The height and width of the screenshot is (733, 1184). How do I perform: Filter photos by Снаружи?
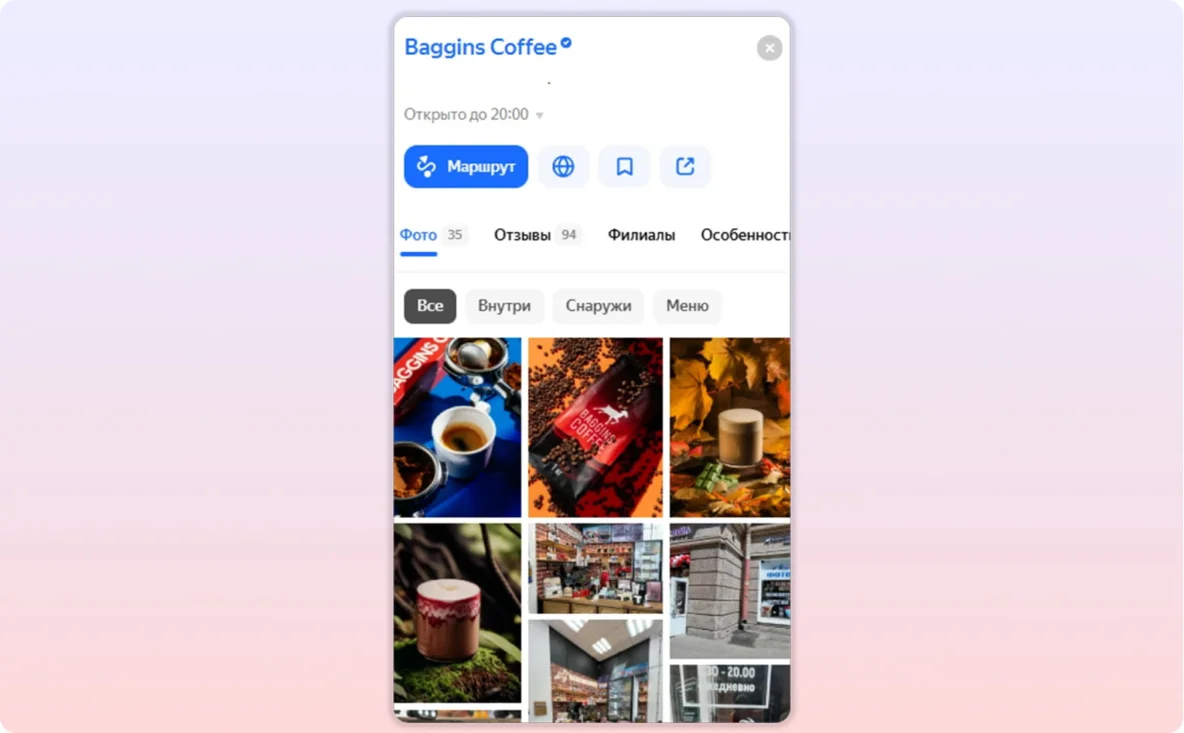598,306
